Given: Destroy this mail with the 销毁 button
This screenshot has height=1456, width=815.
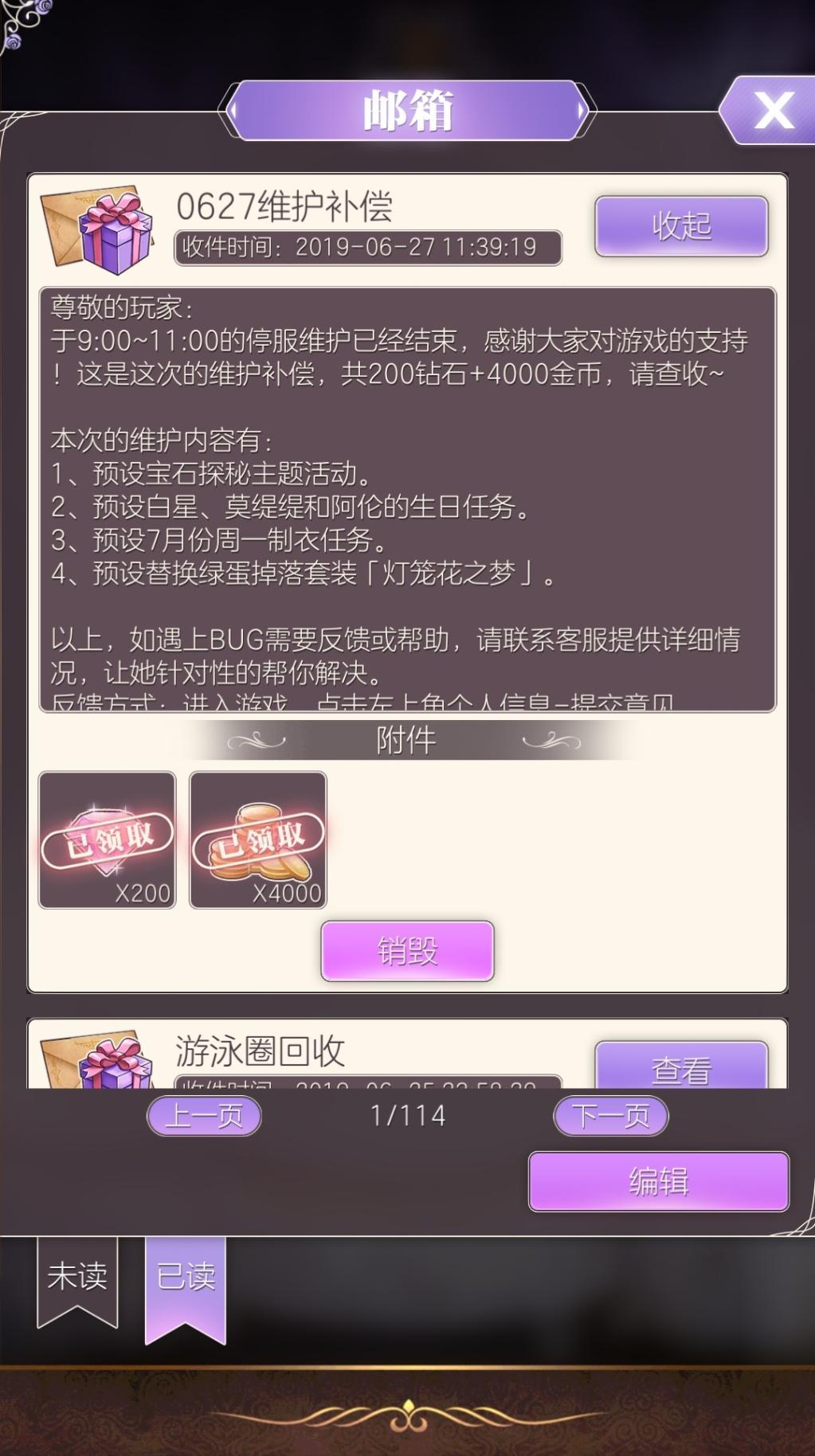Looking at the screenshot, I should click(407, 950).
